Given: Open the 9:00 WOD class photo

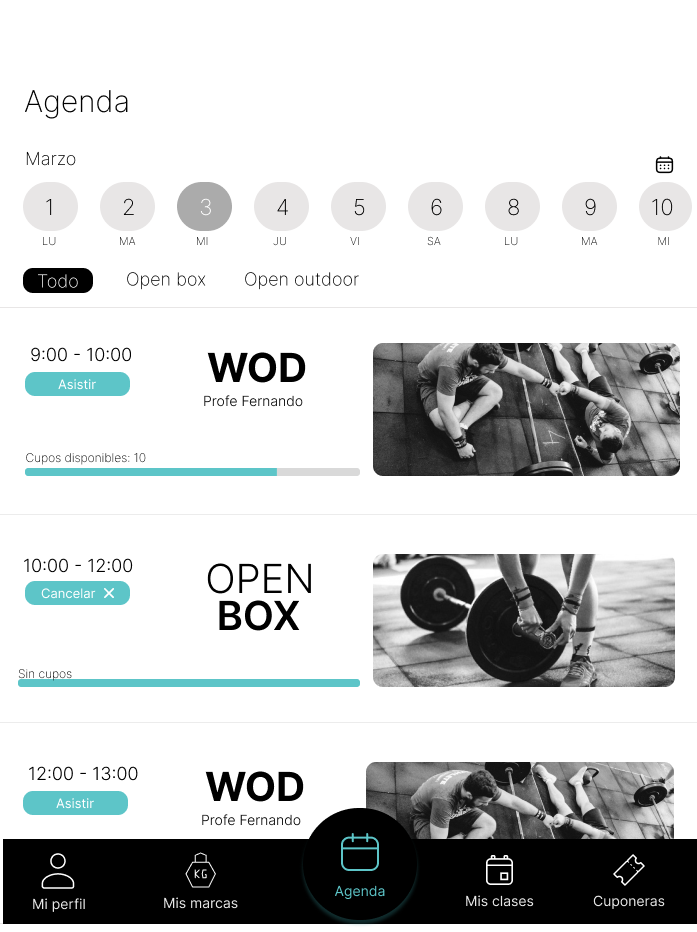Looking at the screenshot, I should (x=526, y=409).
